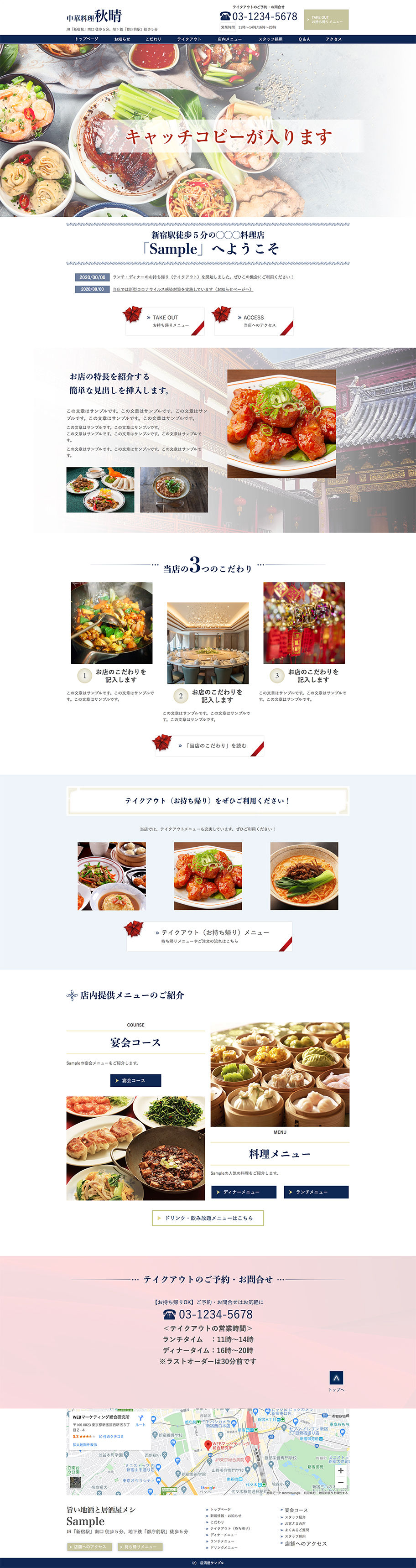The width and height of the screenshot is (416, 1568).
Task: Open the news link about 新型コロナウイルス感染対策
Action: click(182, 289)
